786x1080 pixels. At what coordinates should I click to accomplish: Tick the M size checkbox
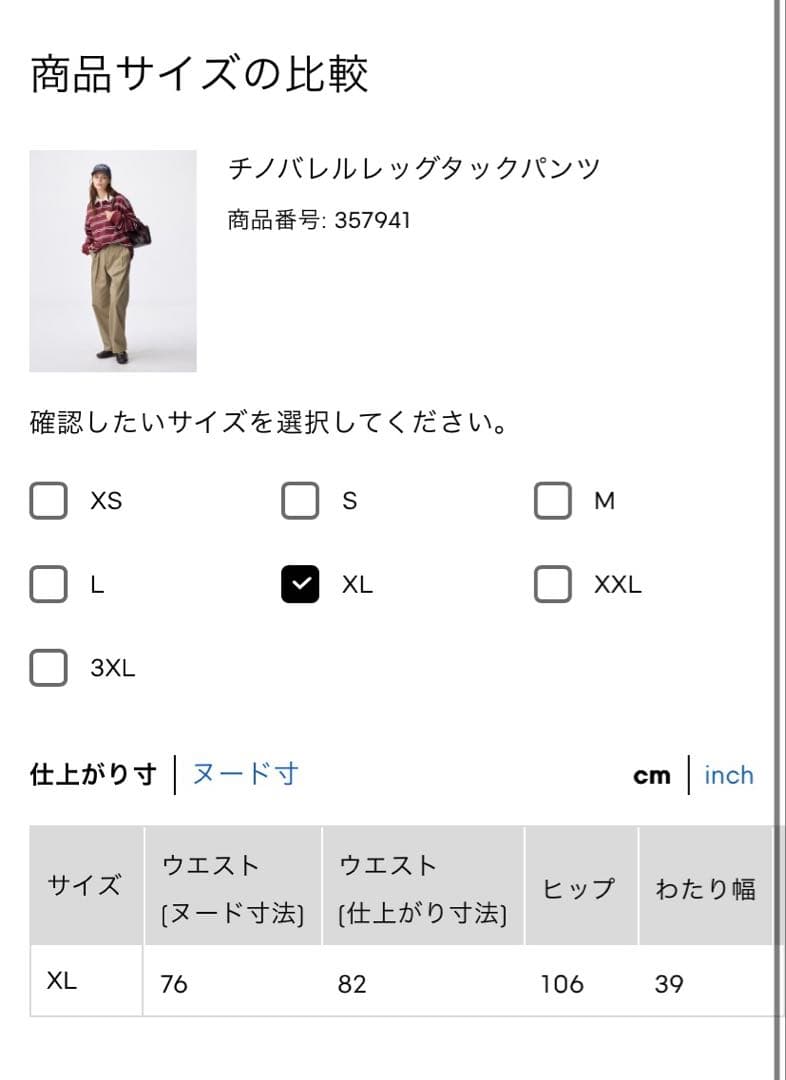point(552,500)
